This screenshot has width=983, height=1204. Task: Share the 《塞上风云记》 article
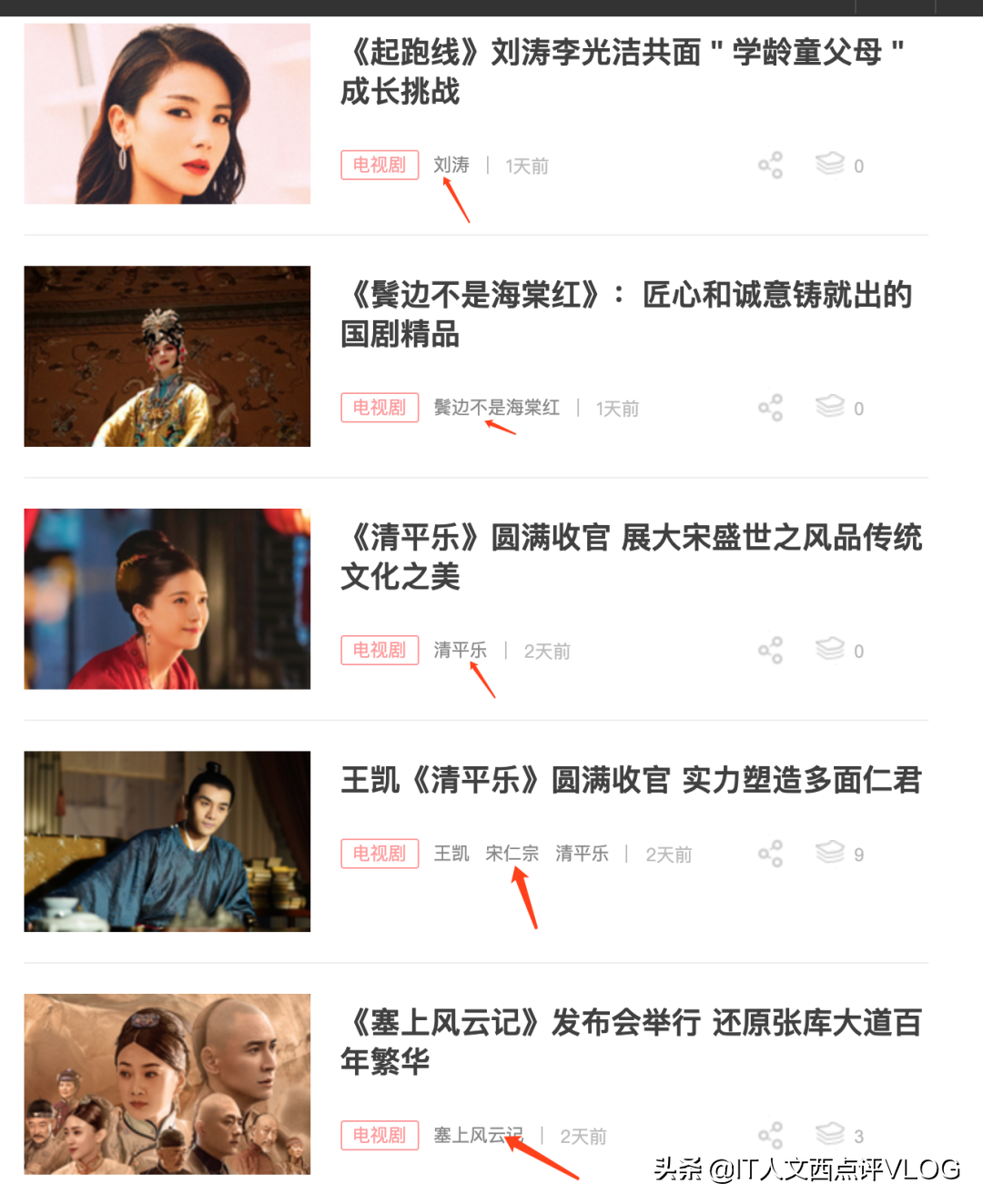click(771, 1135)
